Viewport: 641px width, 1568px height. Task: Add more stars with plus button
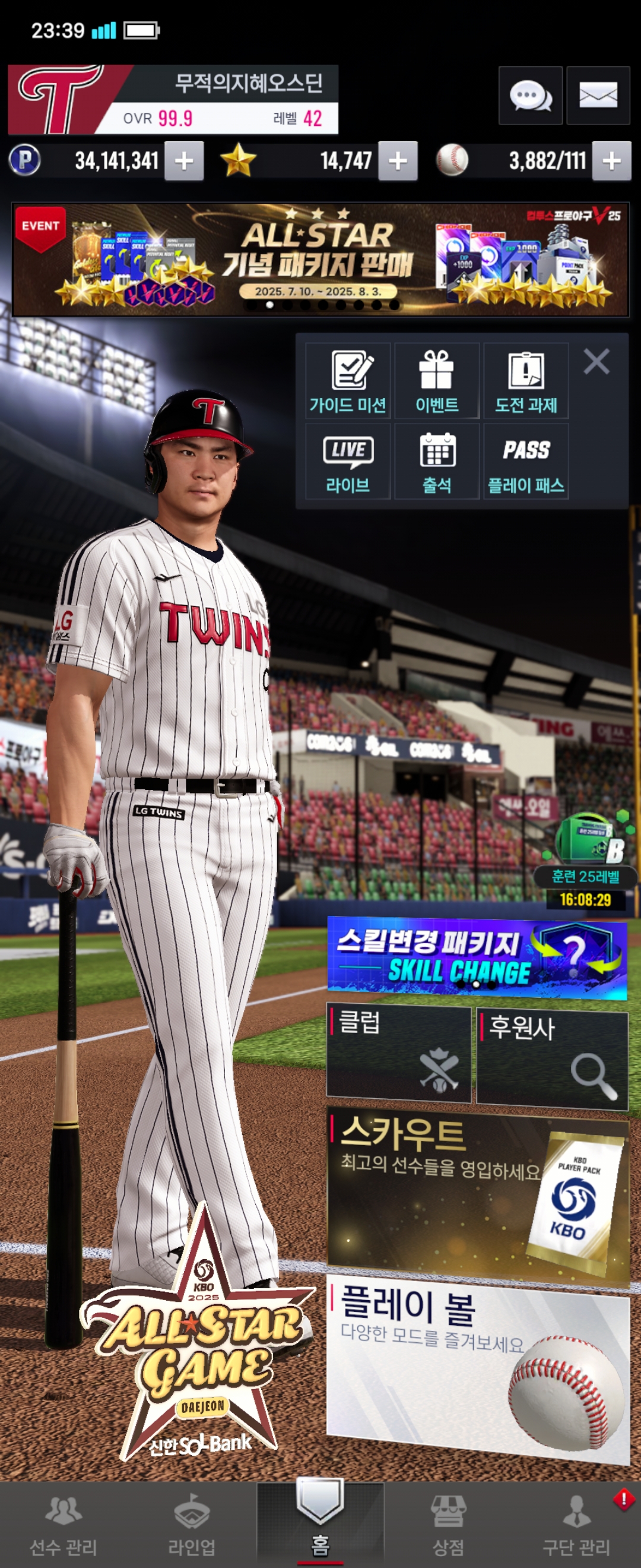point(398,162)
